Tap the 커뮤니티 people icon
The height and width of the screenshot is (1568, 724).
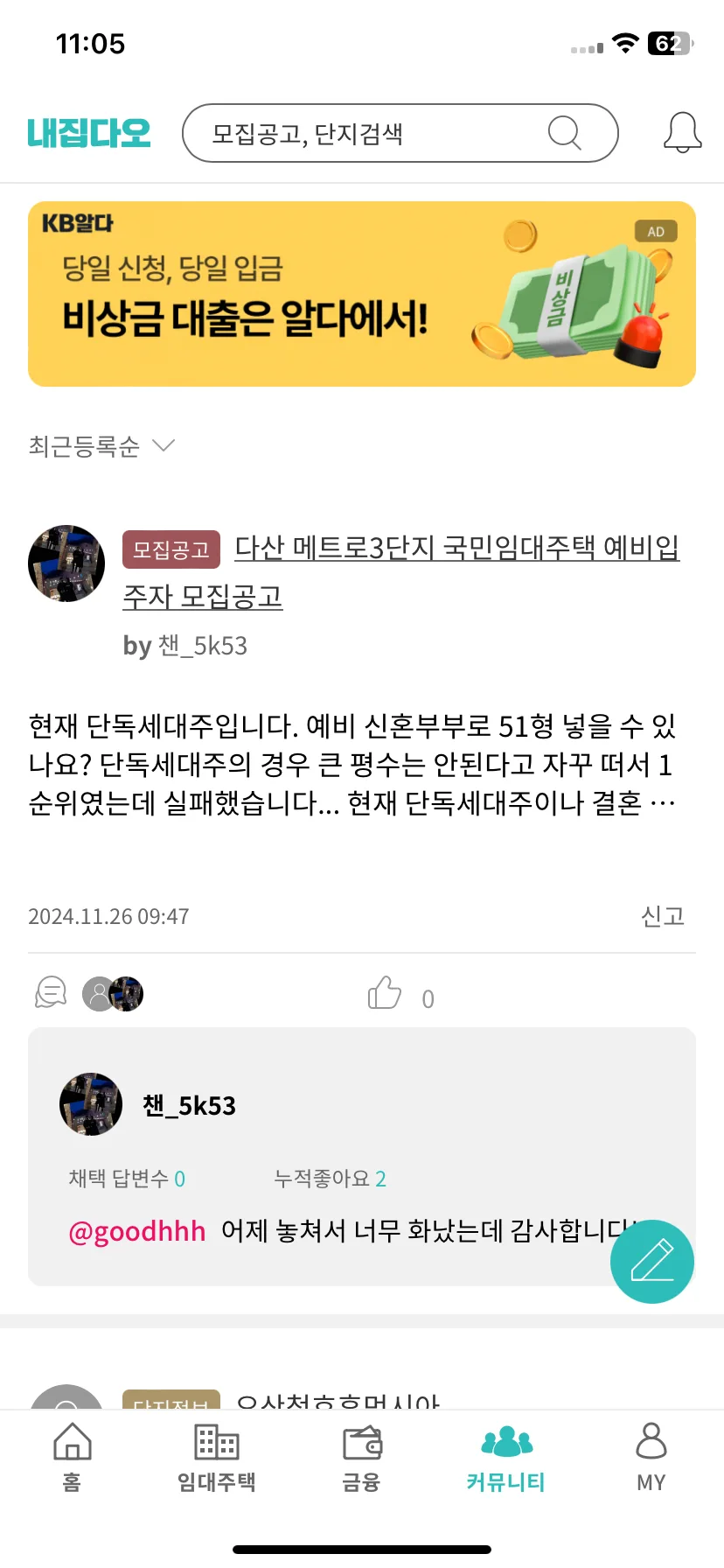point(506,1442)
